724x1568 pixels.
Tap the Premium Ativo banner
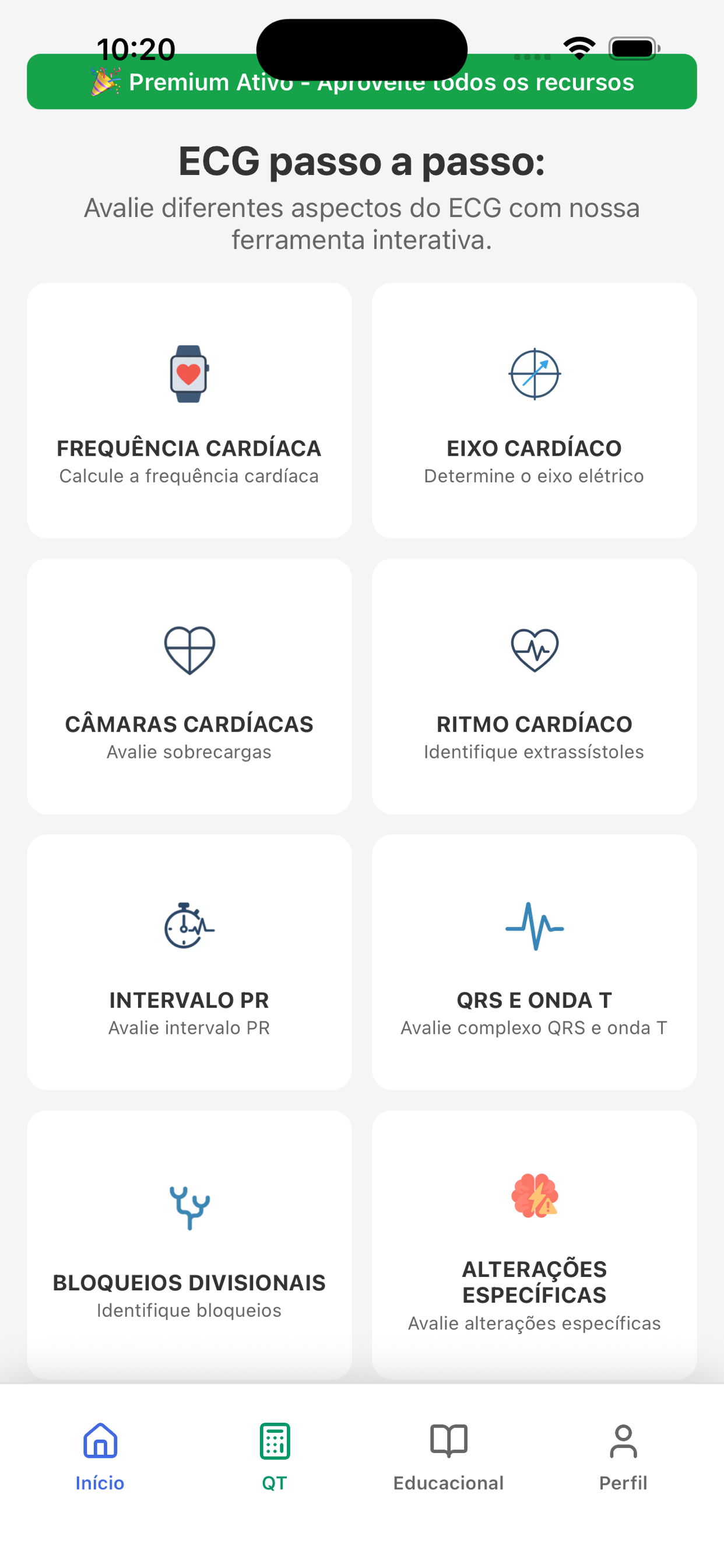(362, 82)
